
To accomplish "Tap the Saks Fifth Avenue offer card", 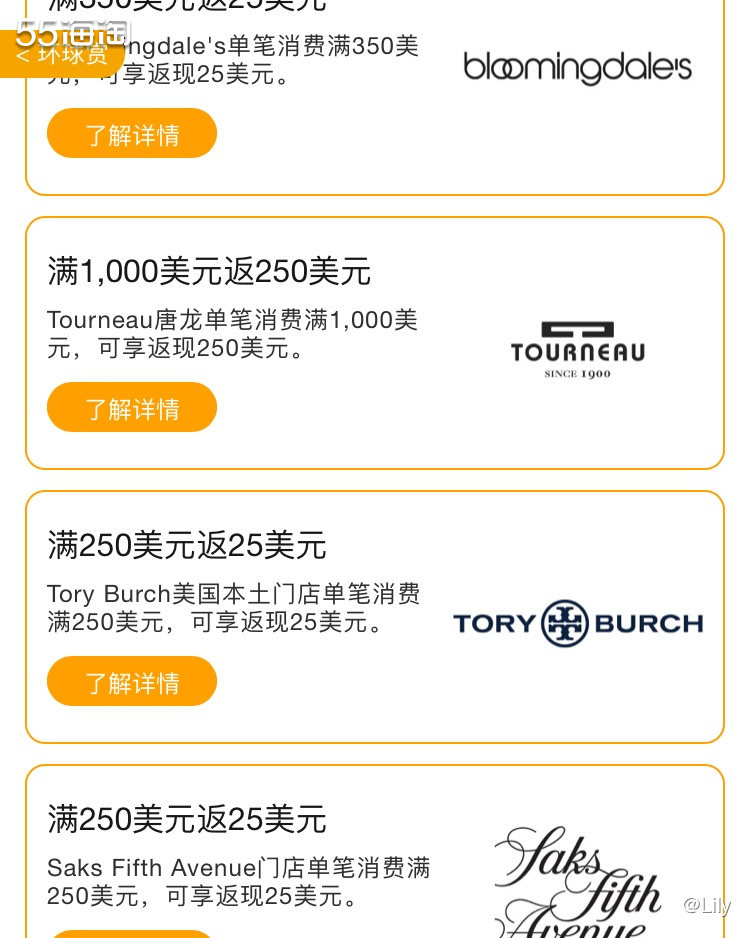I will [375, 855].
